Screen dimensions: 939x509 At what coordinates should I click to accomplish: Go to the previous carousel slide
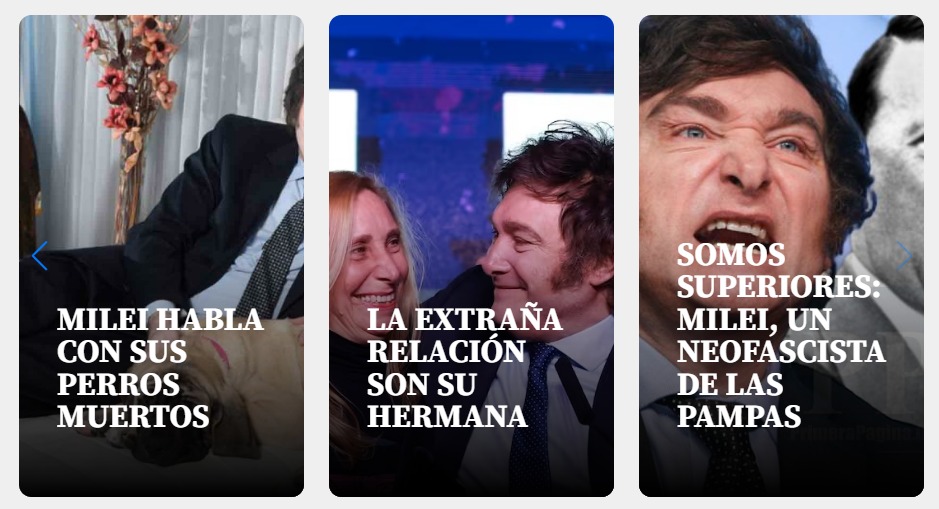pyautogui.click(x=39, y=256)
